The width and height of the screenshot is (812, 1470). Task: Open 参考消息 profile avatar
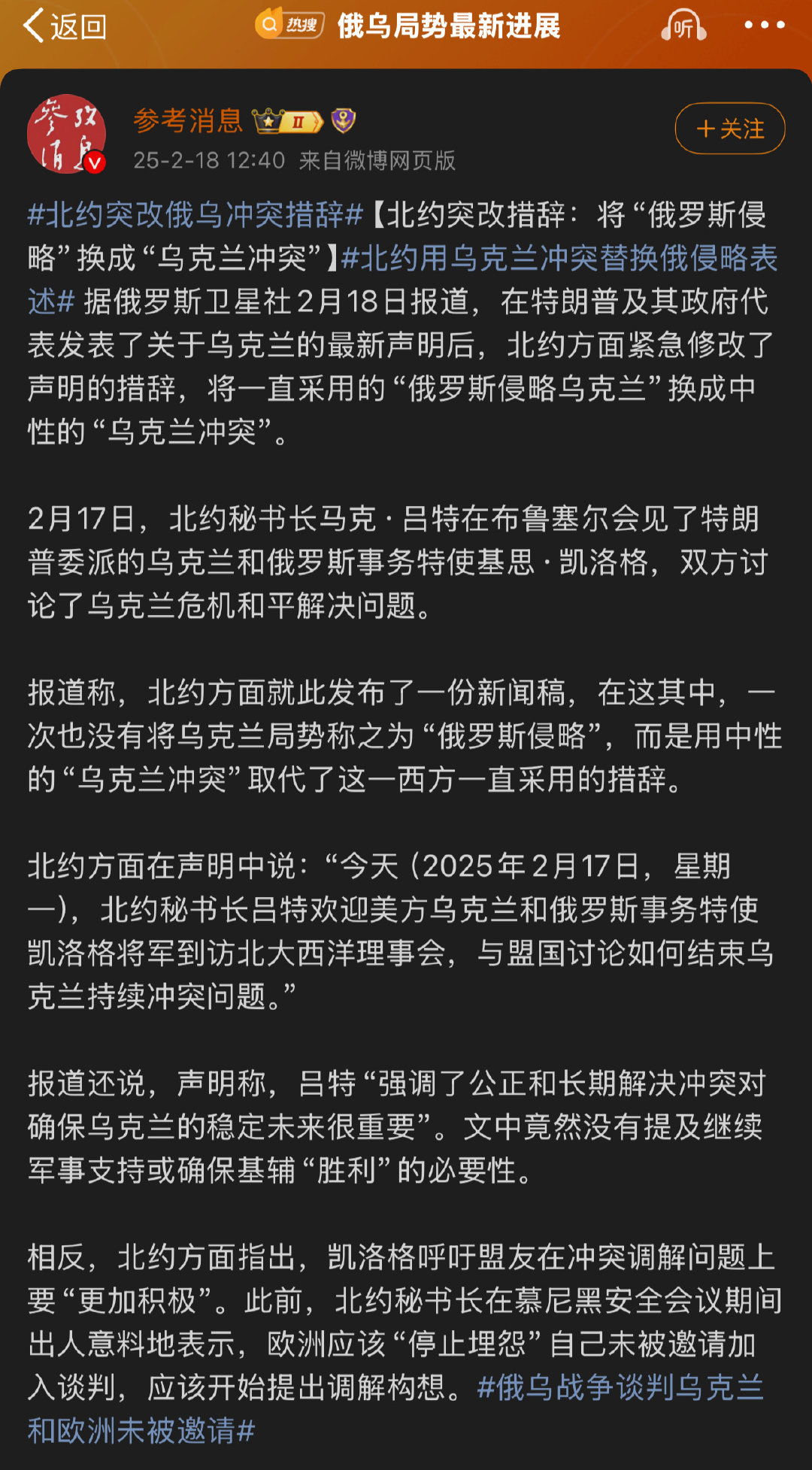pos(66,134)
